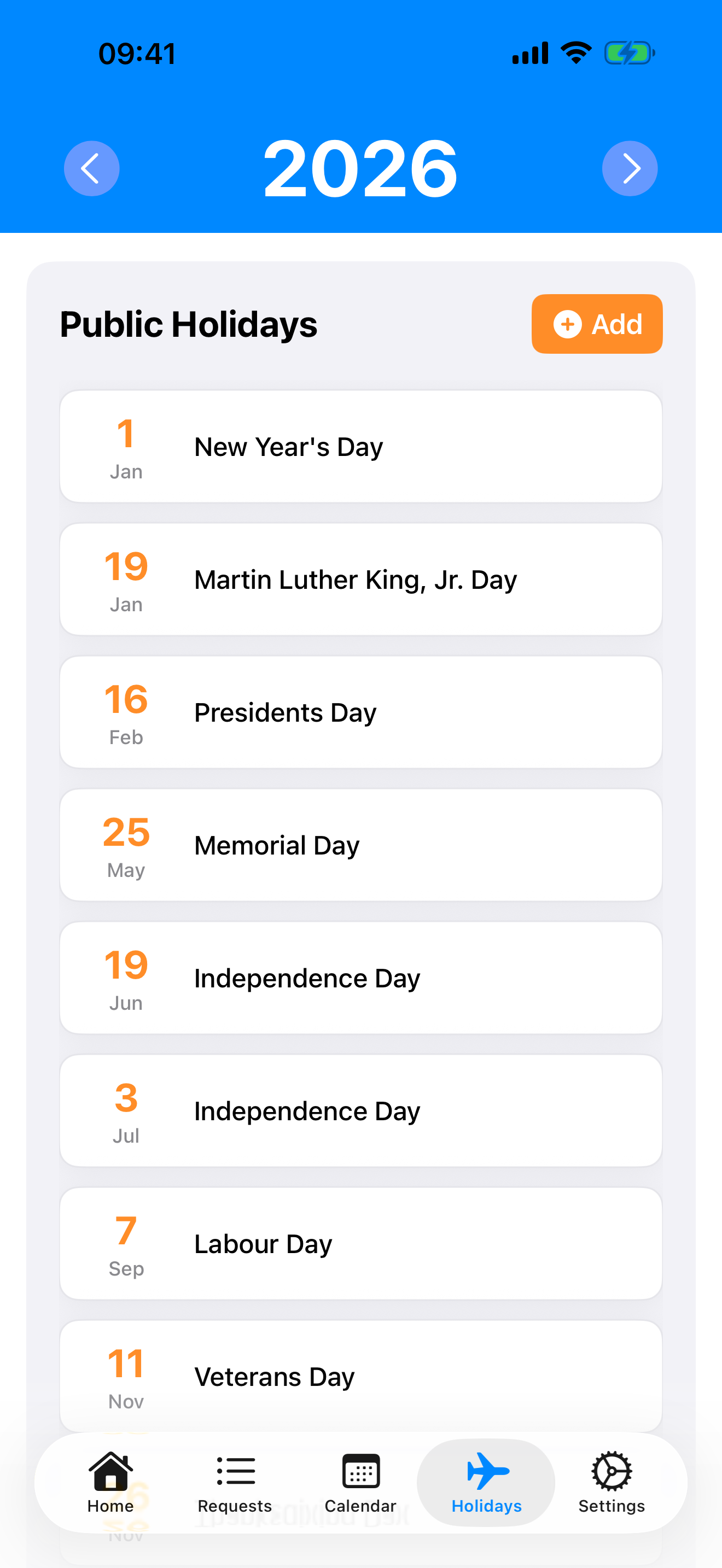The height and width of the screenshot is (1568, 722).
Task: Switch to the Requests tab
Action: tap(235, 1483)
